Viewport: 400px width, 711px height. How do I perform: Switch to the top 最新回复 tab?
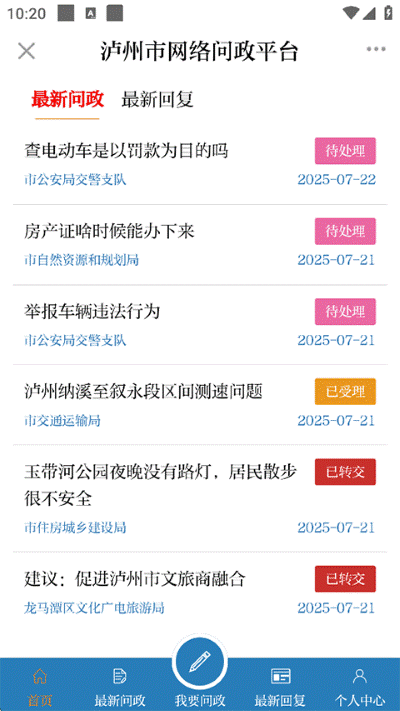[157, 99]
